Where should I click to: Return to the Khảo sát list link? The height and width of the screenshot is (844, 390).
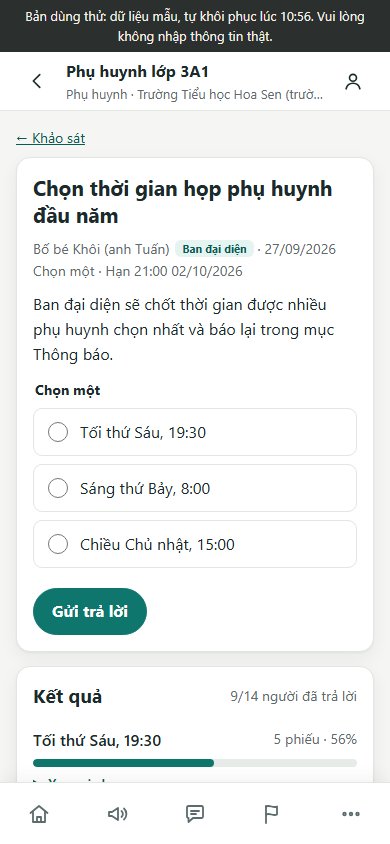[51, 138]
